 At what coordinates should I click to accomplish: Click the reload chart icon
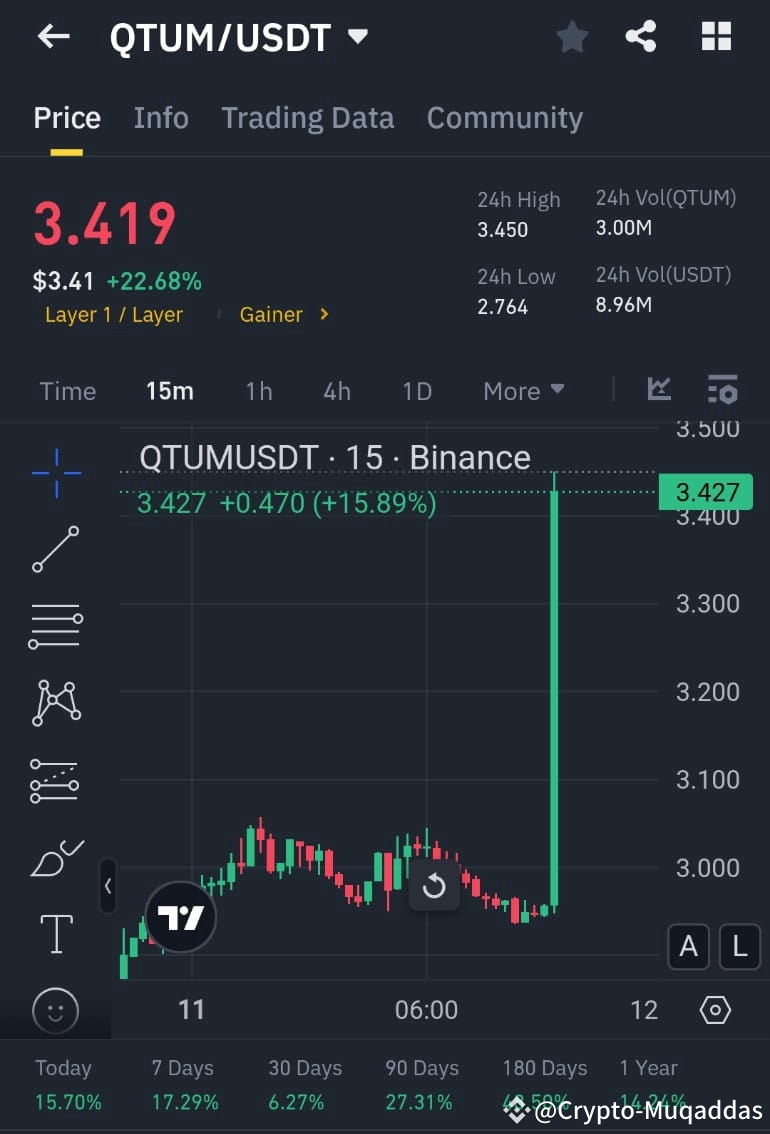434,886
